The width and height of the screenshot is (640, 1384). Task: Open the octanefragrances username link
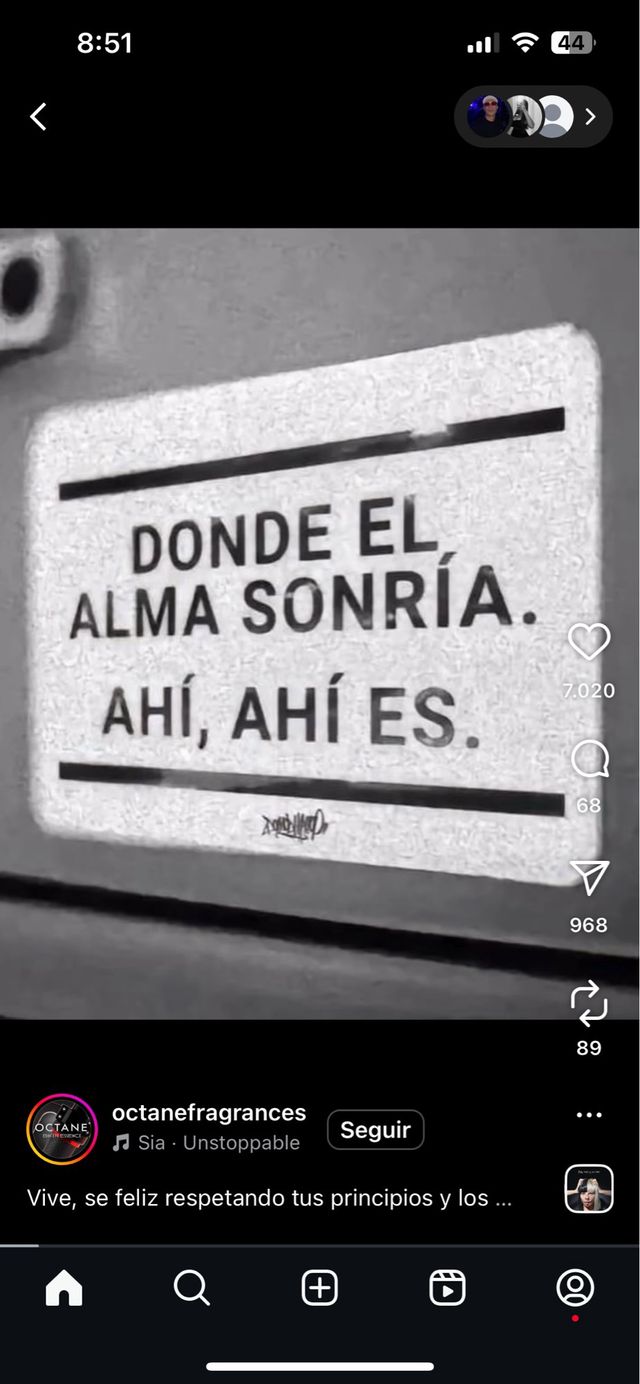pyautogui.click(x=209, y=1113)
